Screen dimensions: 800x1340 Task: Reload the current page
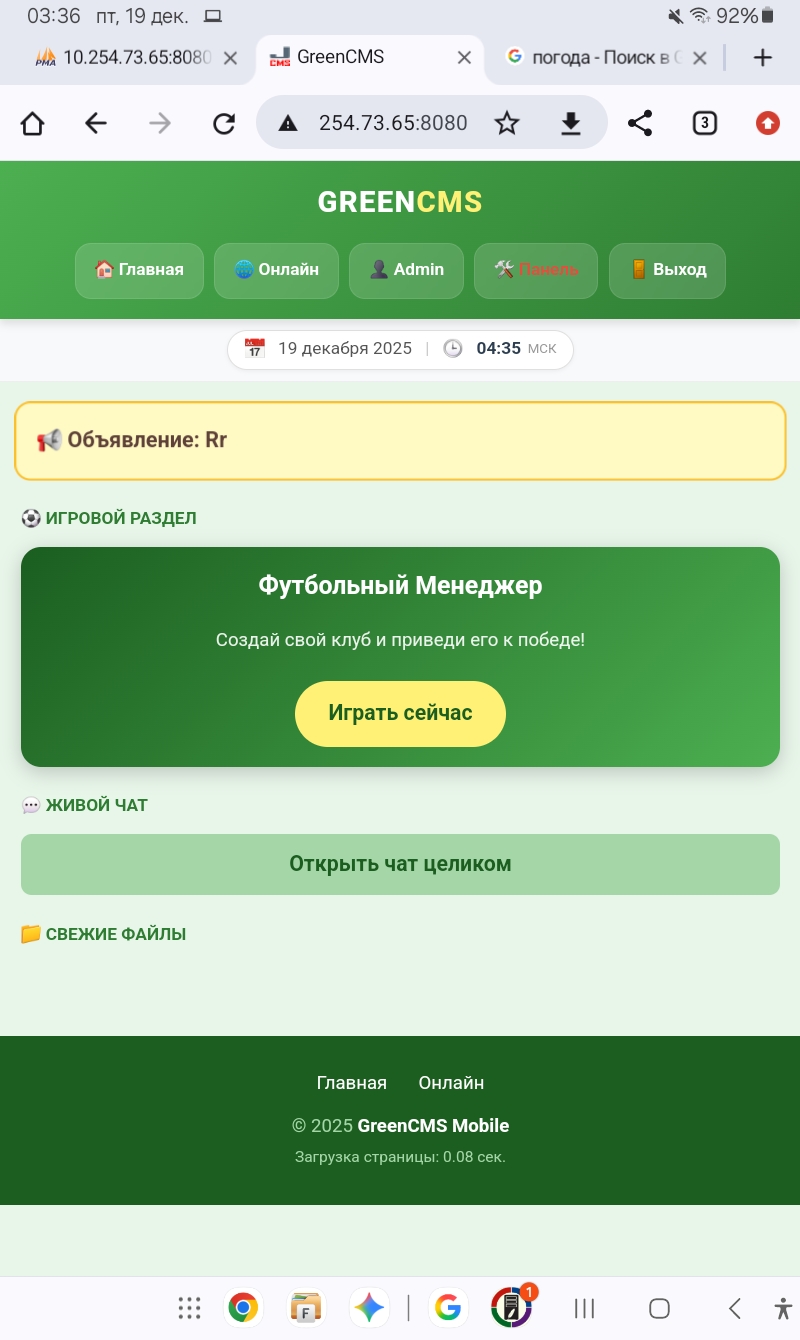click(224, 123)
